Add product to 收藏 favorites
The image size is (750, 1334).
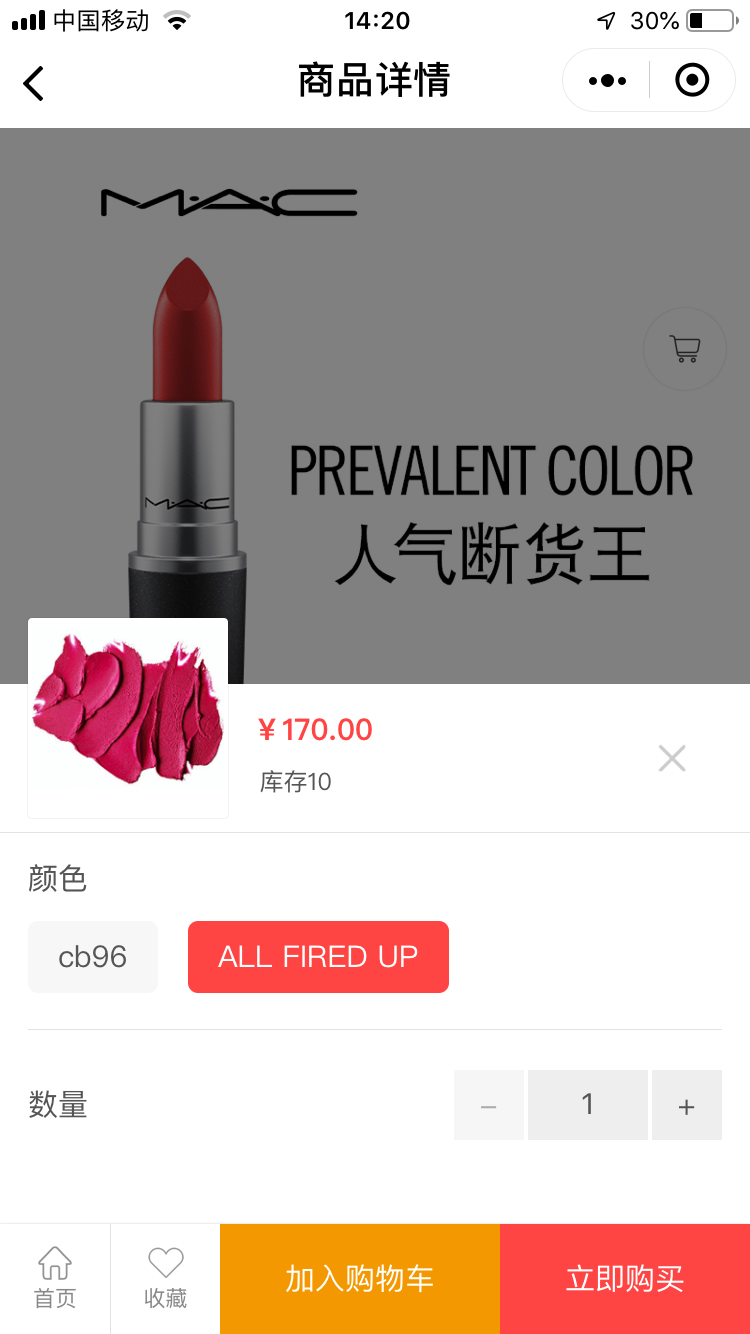[x=165, y=1278]
